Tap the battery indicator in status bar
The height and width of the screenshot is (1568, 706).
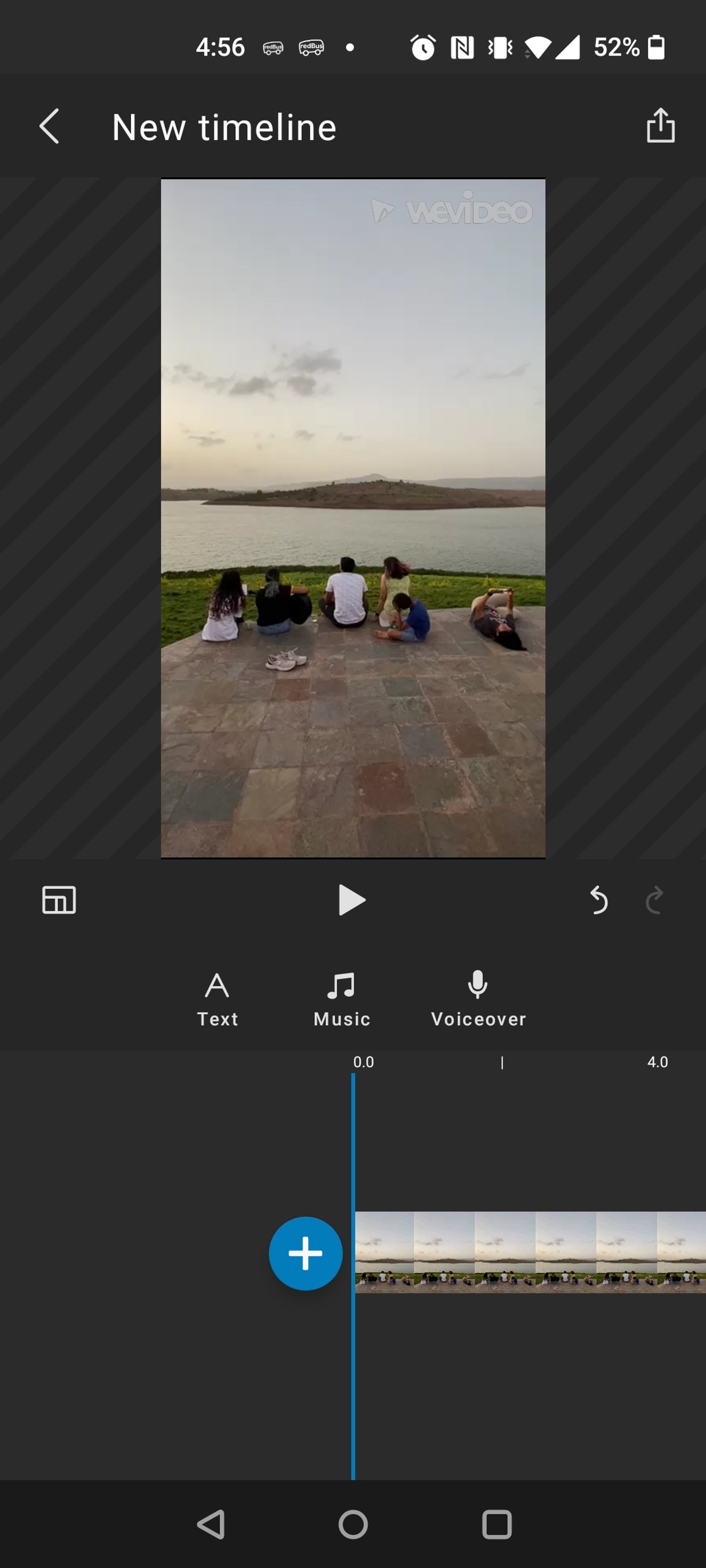(x=656, y=47)
